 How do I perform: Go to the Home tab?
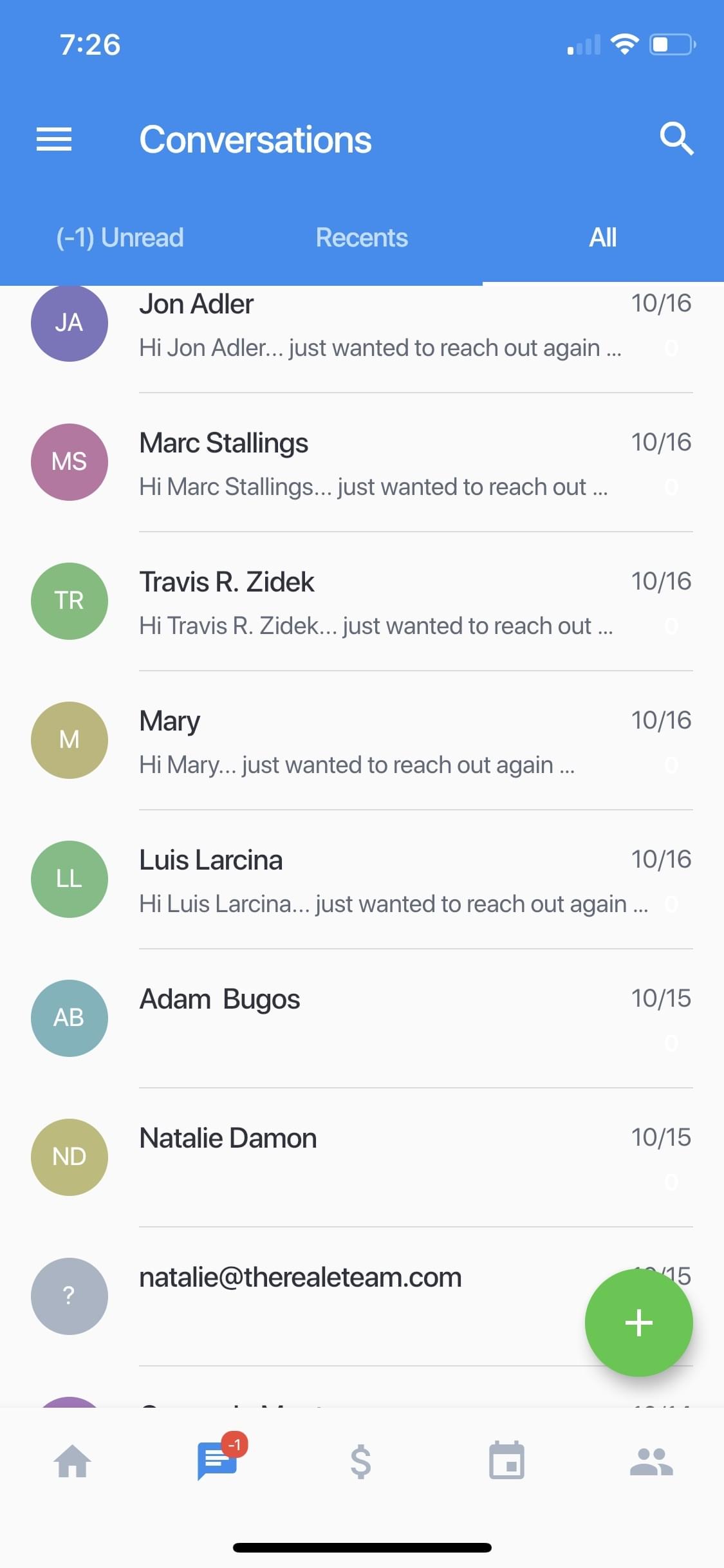[72, 1461]
